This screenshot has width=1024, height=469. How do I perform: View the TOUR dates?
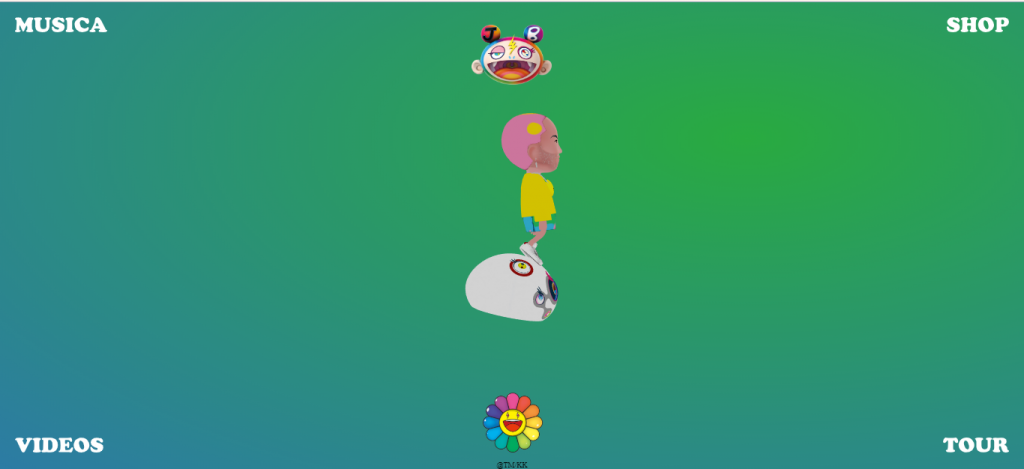point(975,445)
